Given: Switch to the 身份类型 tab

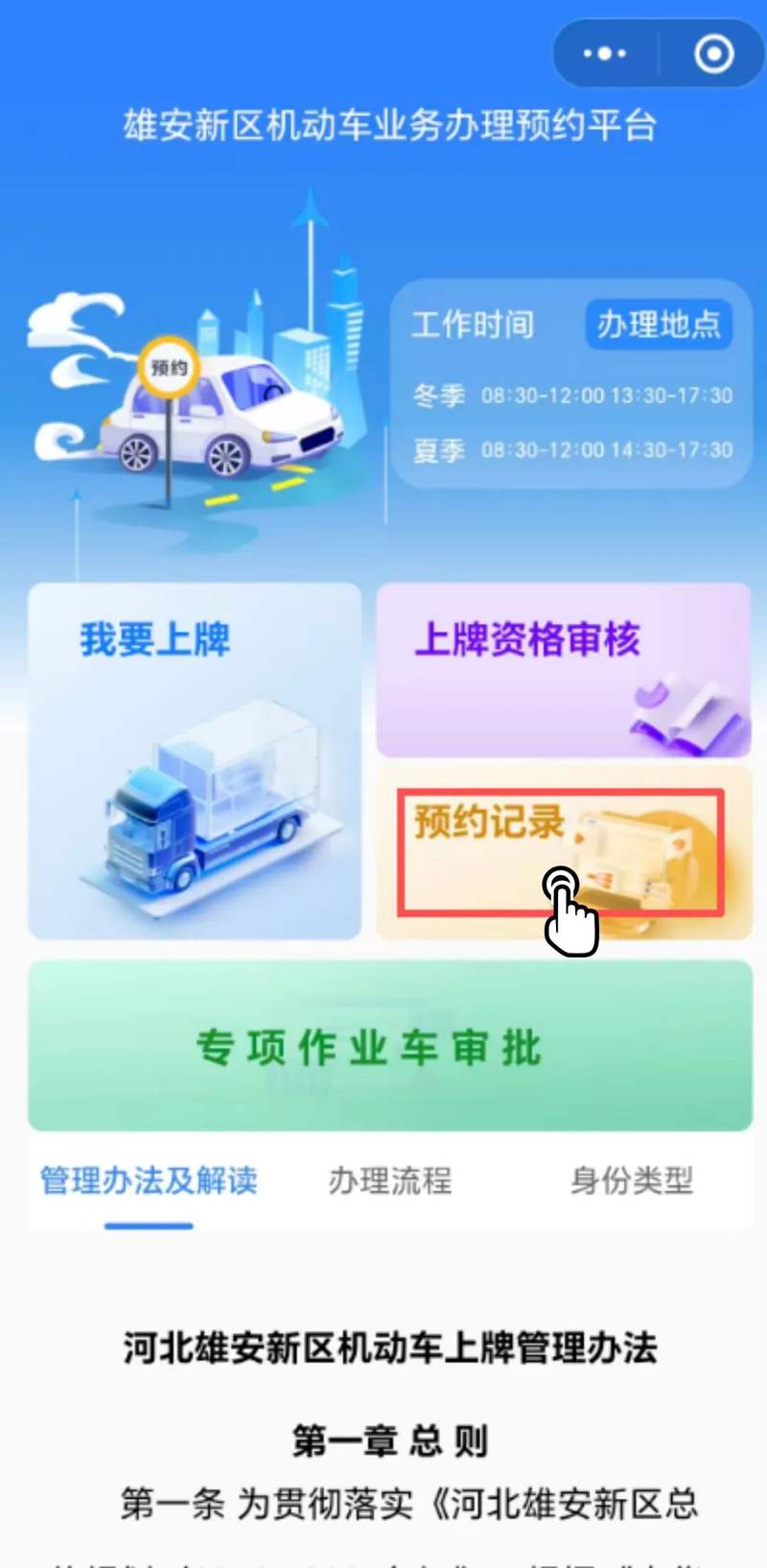Looking at the screenshot, I should point(631,1181).
